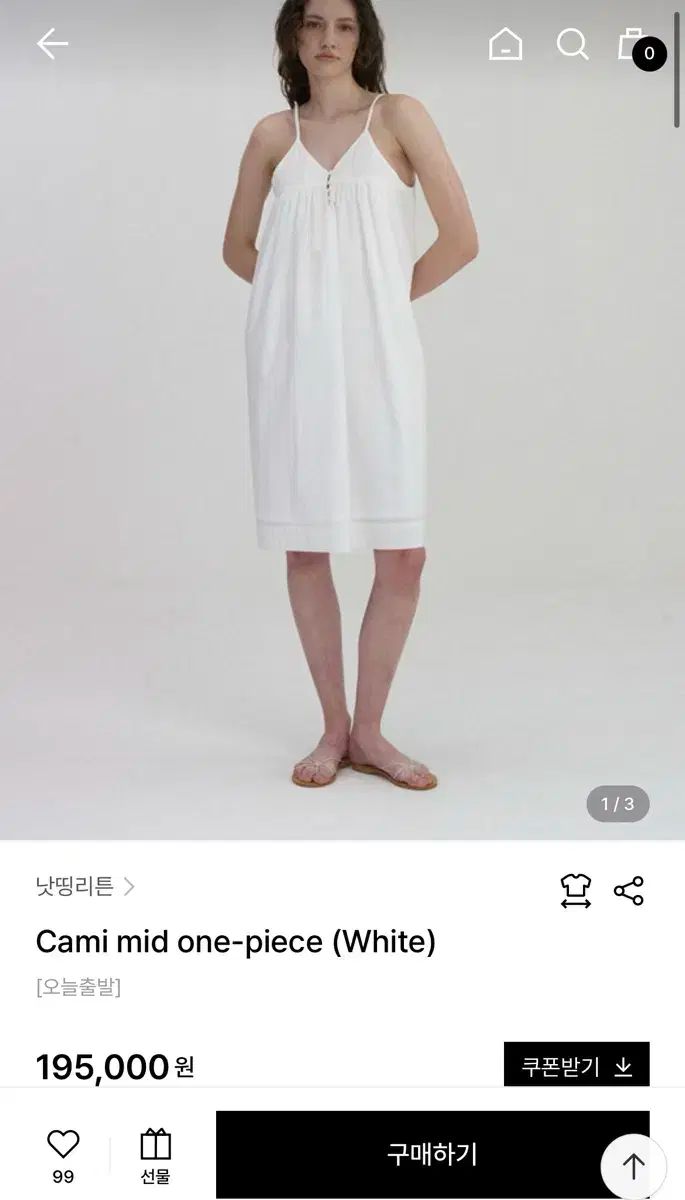Jump to top with the up arrow
Screen dimensions: 685x1200
[634, 1166]
